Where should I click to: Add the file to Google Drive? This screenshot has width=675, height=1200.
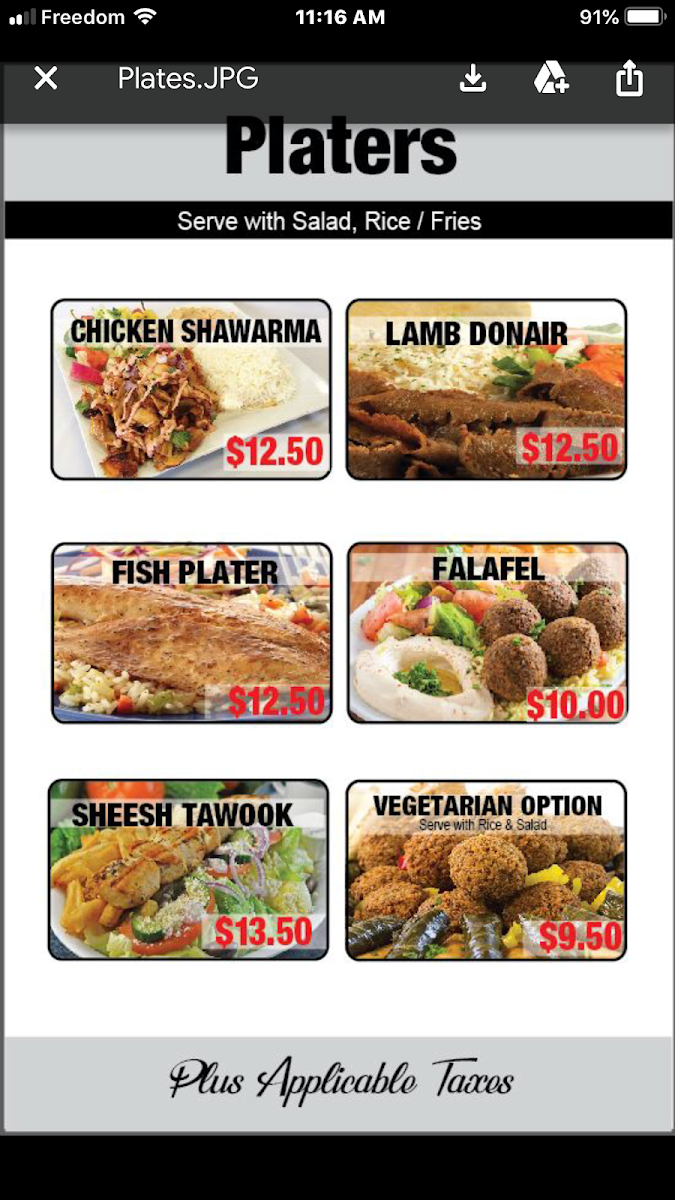coord(551,78)
